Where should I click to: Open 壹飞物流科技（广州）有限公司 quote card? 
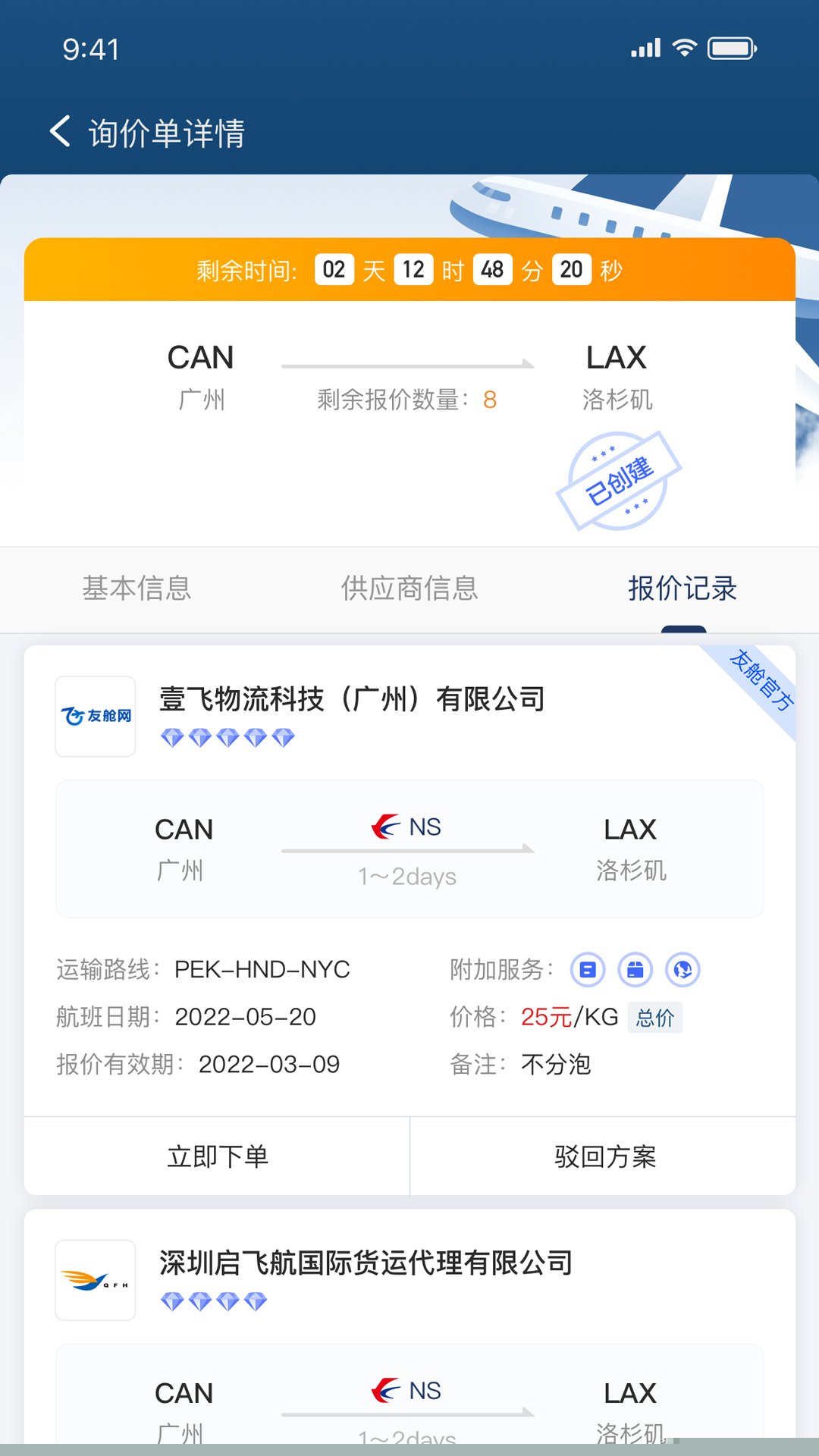click(352, 699)
